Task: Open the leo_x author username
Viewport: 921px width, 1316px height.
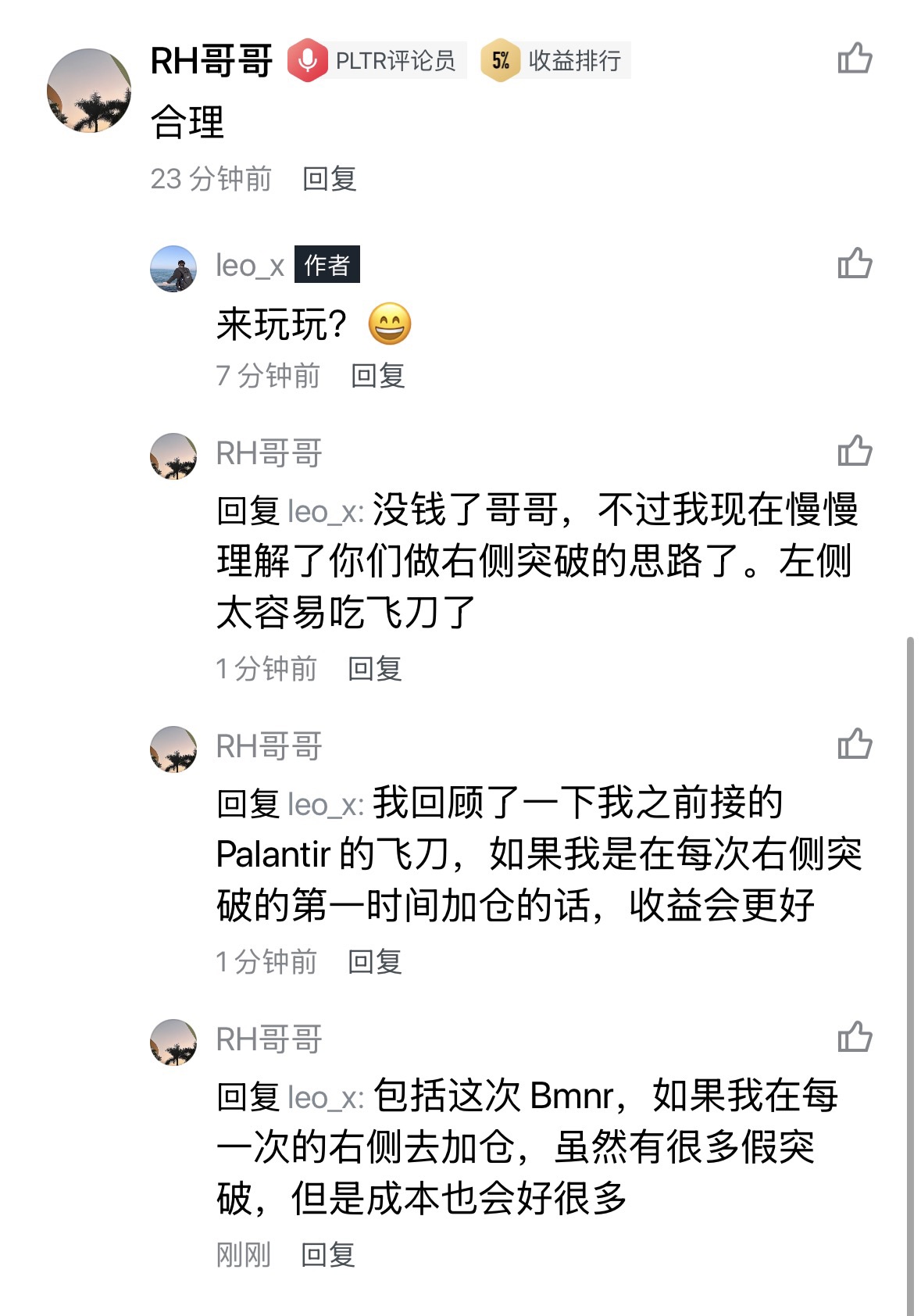Action: tap(249, 266)
